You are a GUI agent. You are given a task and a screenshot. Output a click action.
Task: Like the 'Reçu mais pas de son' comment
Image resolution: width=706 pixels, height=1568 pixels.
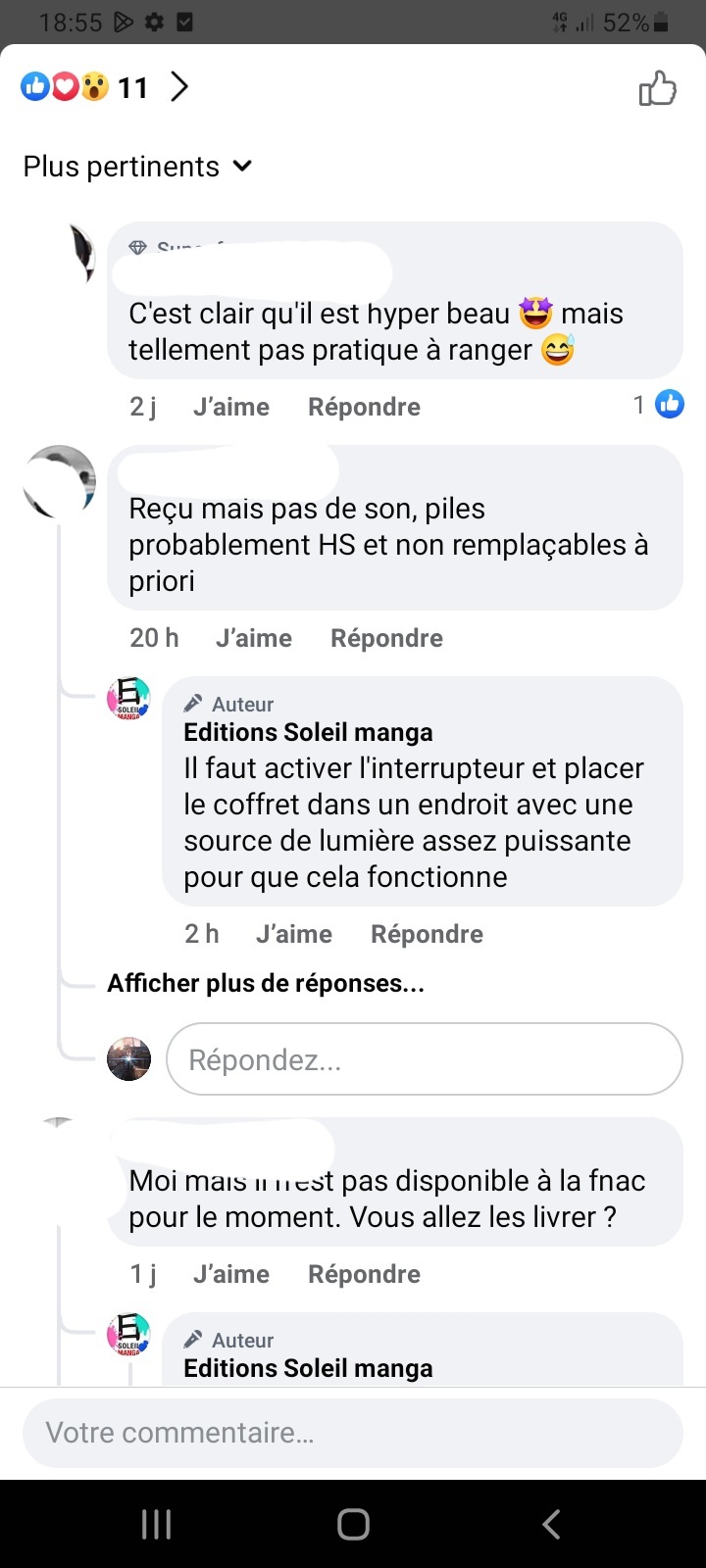click(253, 638)
